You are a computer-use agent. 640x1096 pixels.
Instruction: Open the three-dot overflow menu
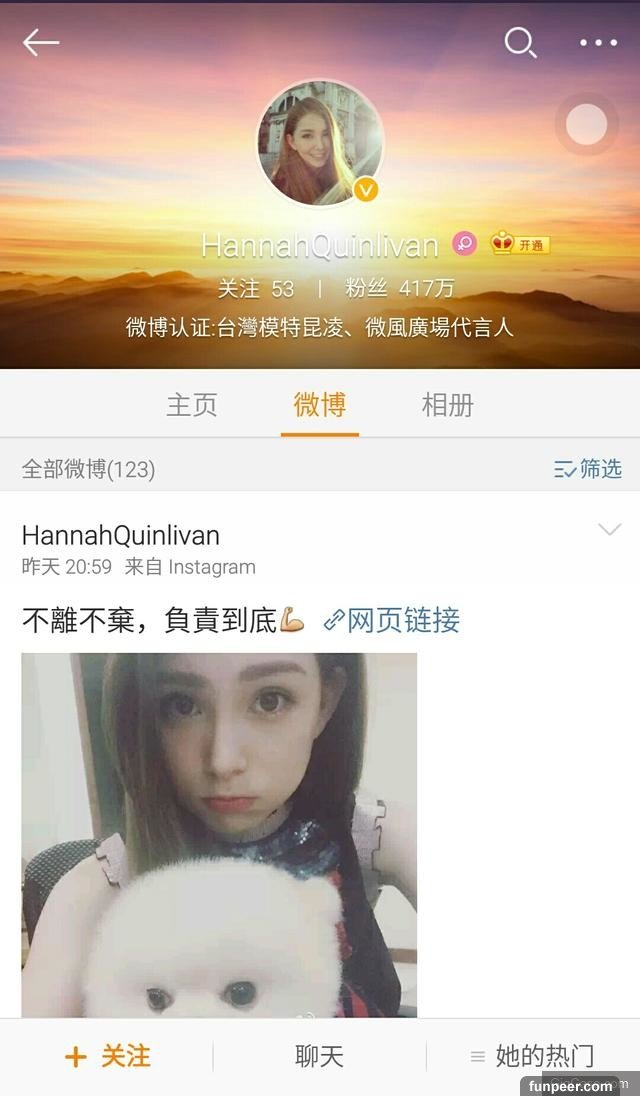click(598, 43)
